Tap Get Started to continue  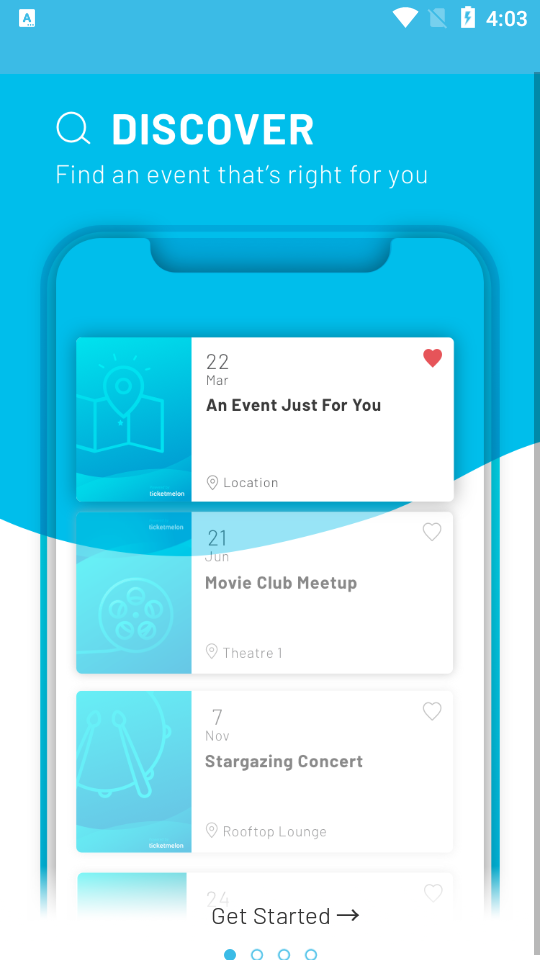pyautogui.click(x=285, y=916)
